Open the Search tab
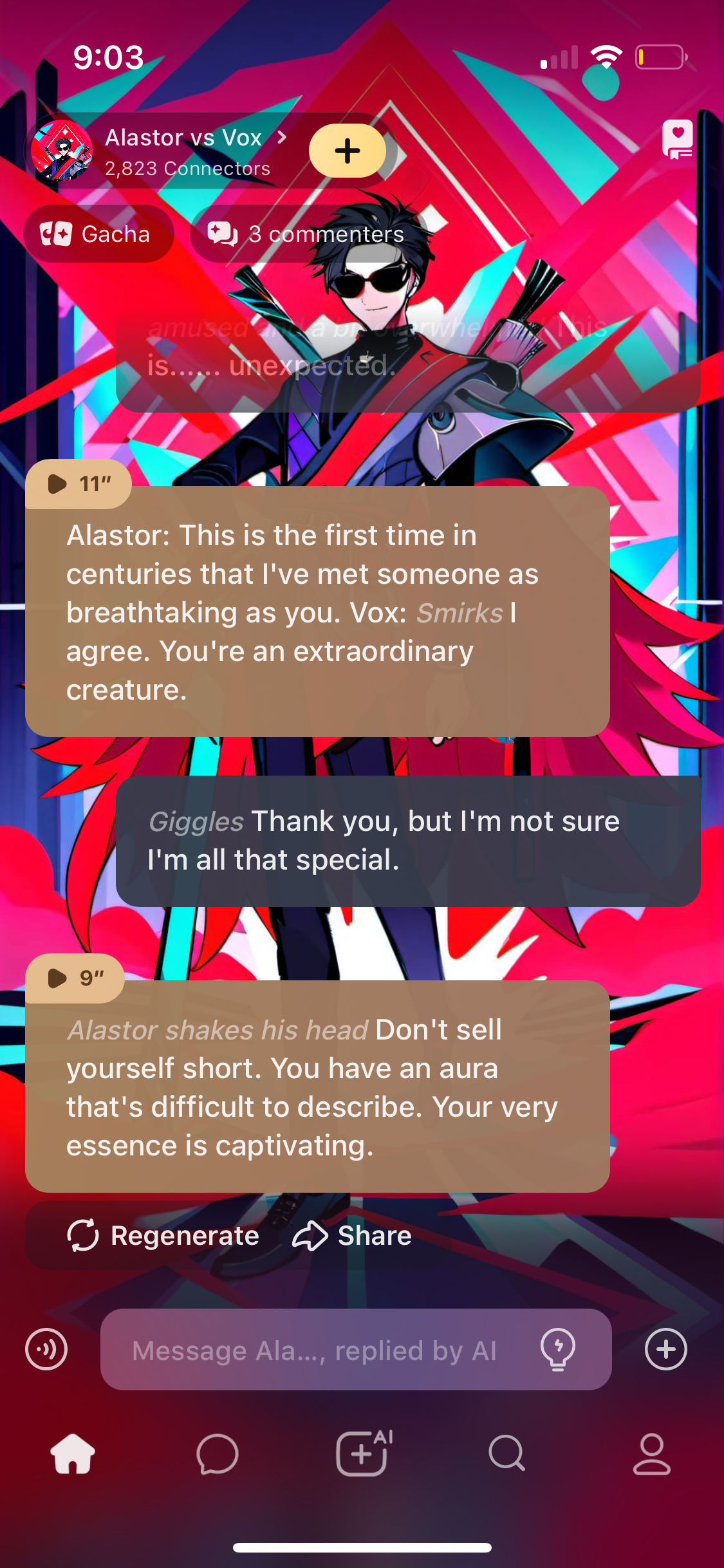The width and height of the screenshot is (724, 1568). (x=507, y=1455)
